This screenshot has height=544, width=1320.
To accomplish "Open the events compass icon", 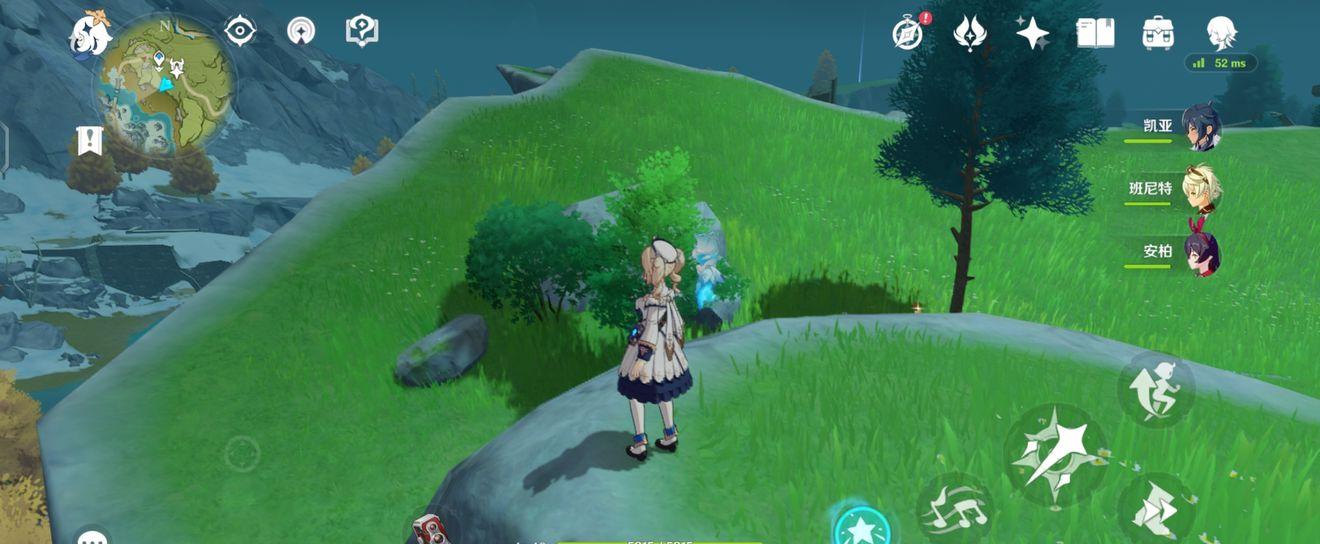I will [x=907, y=33].
